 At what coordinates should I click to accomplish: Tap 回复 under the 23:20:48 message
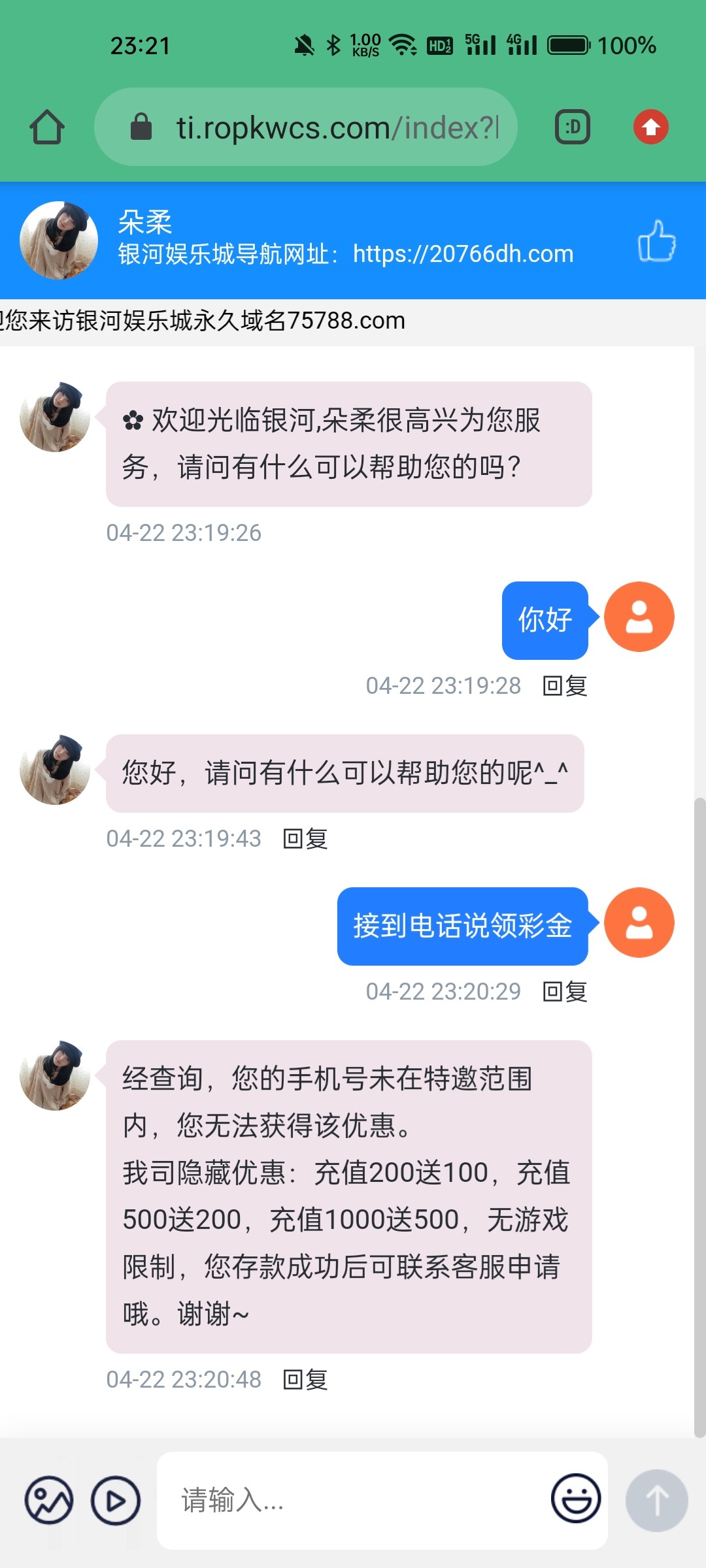pyautogui.click(x=305, y=1380)
